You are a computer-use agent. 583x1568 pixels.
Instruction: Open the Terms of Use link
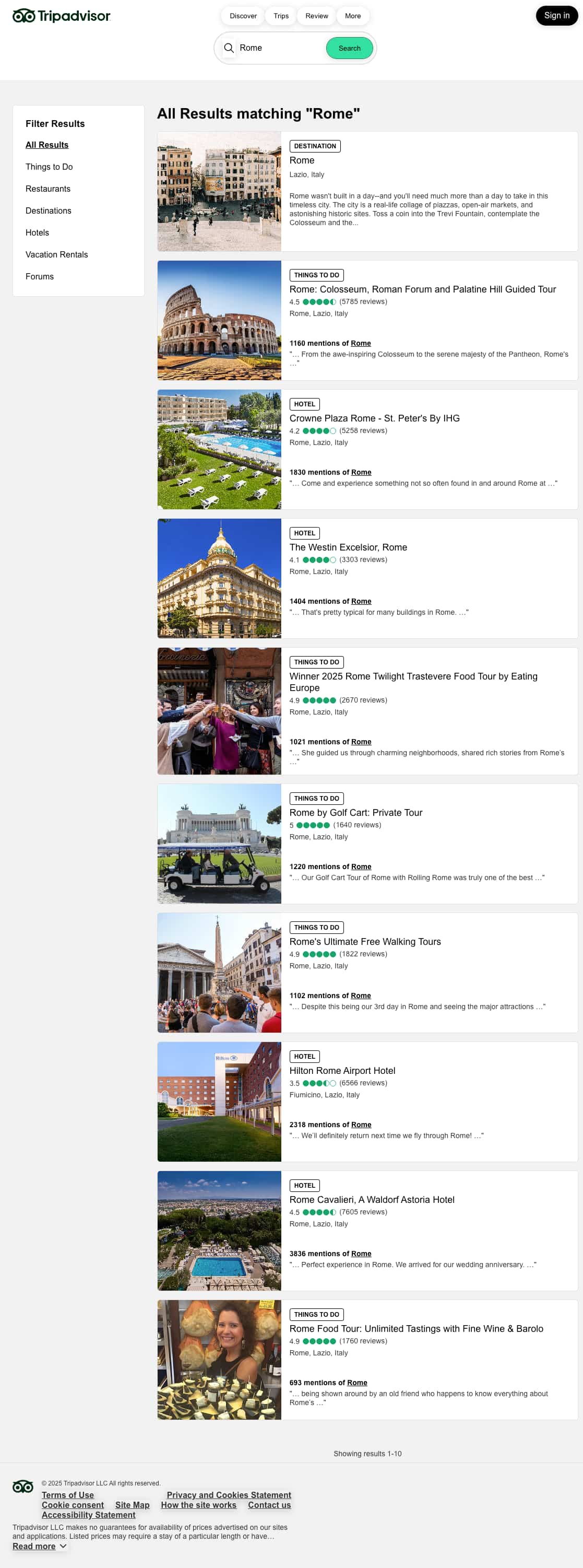click(x=67, y=1495)
